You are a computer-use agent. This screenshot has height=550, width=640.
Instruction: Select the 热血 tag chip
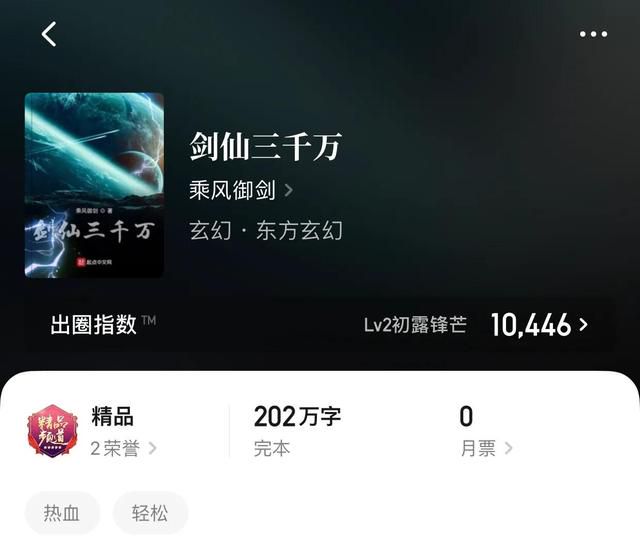[x=62, y=514]
